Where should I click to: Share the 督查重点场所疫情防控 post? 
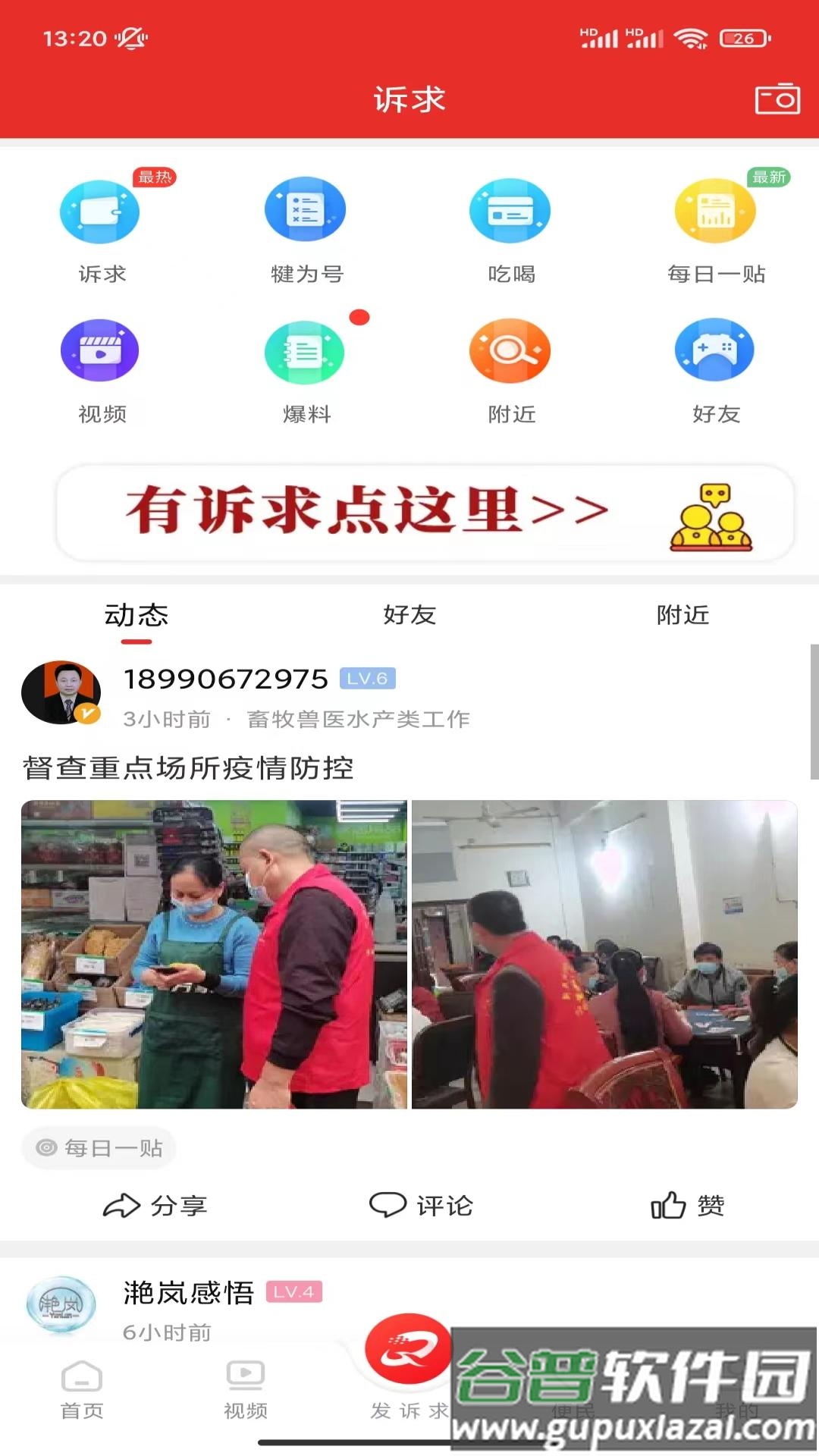(155, 1206)
